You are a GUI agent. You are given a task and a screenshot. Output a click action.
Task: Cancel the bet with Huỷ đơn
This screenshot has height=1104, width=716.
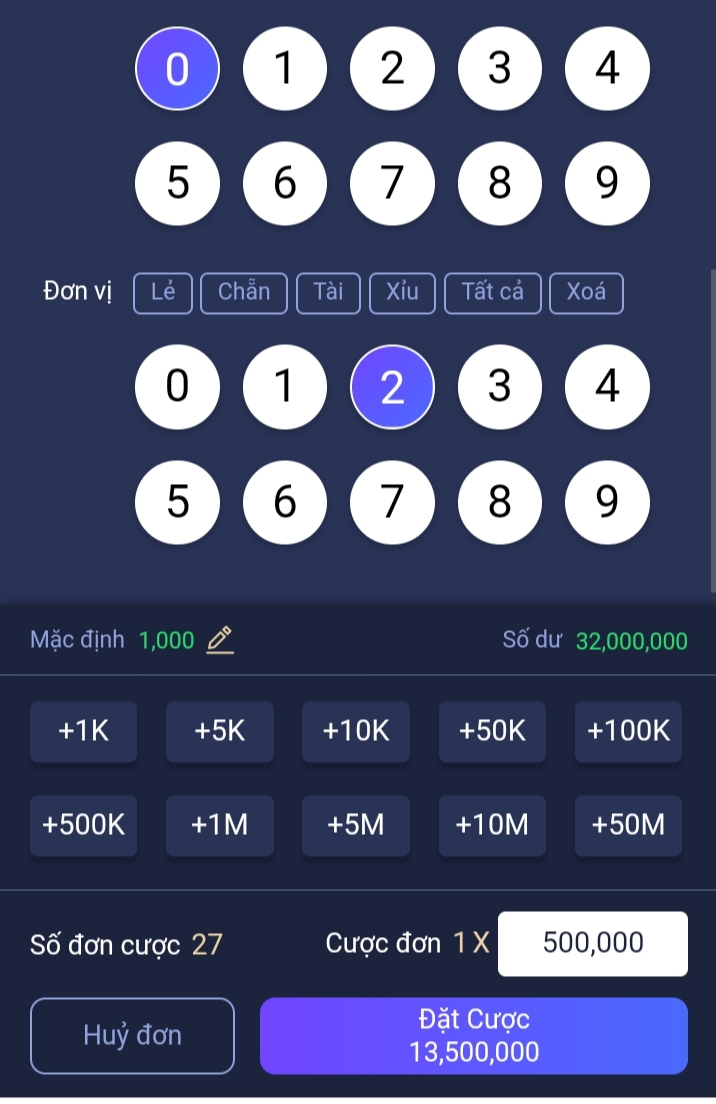point(133,1035)
